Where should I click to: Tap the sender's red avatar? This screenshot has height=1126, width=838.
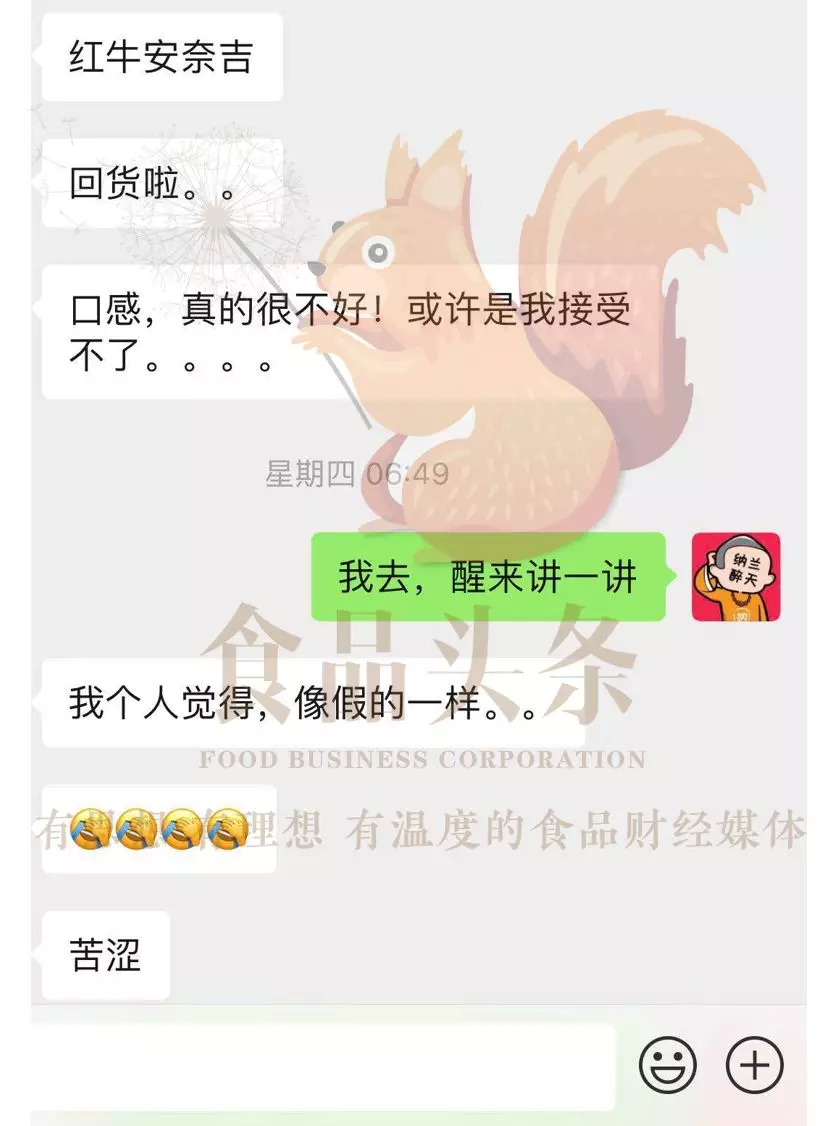[735, 577]
